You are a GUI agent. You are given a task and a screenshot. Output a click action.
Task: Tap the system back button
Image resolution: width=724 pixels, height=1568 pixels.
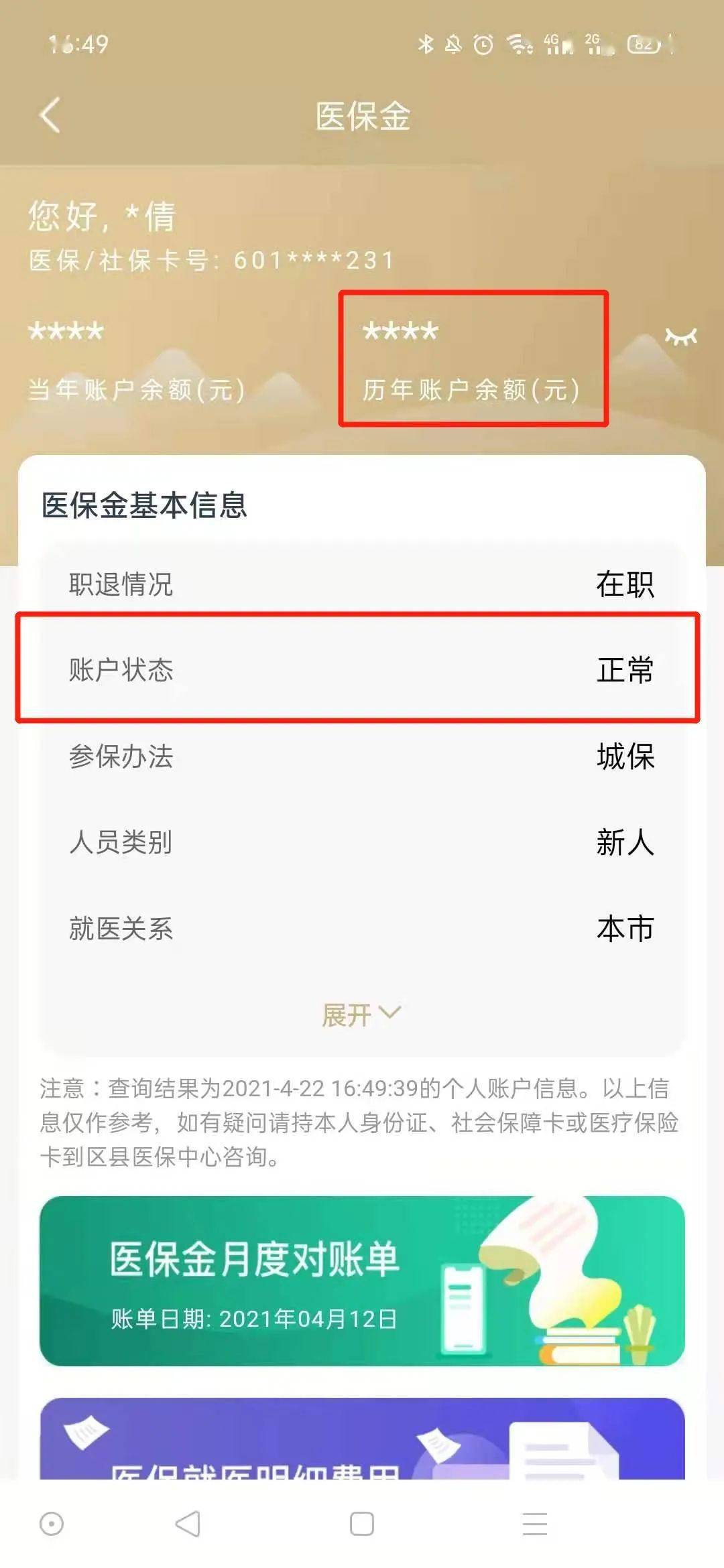188,1524
